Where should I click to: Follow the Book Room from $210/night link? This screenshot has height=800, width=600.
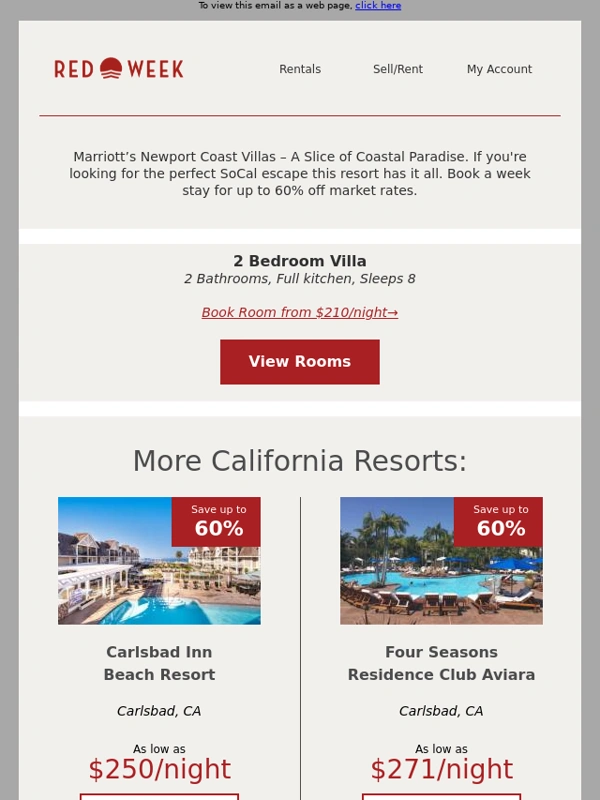[x=300, y=312]
